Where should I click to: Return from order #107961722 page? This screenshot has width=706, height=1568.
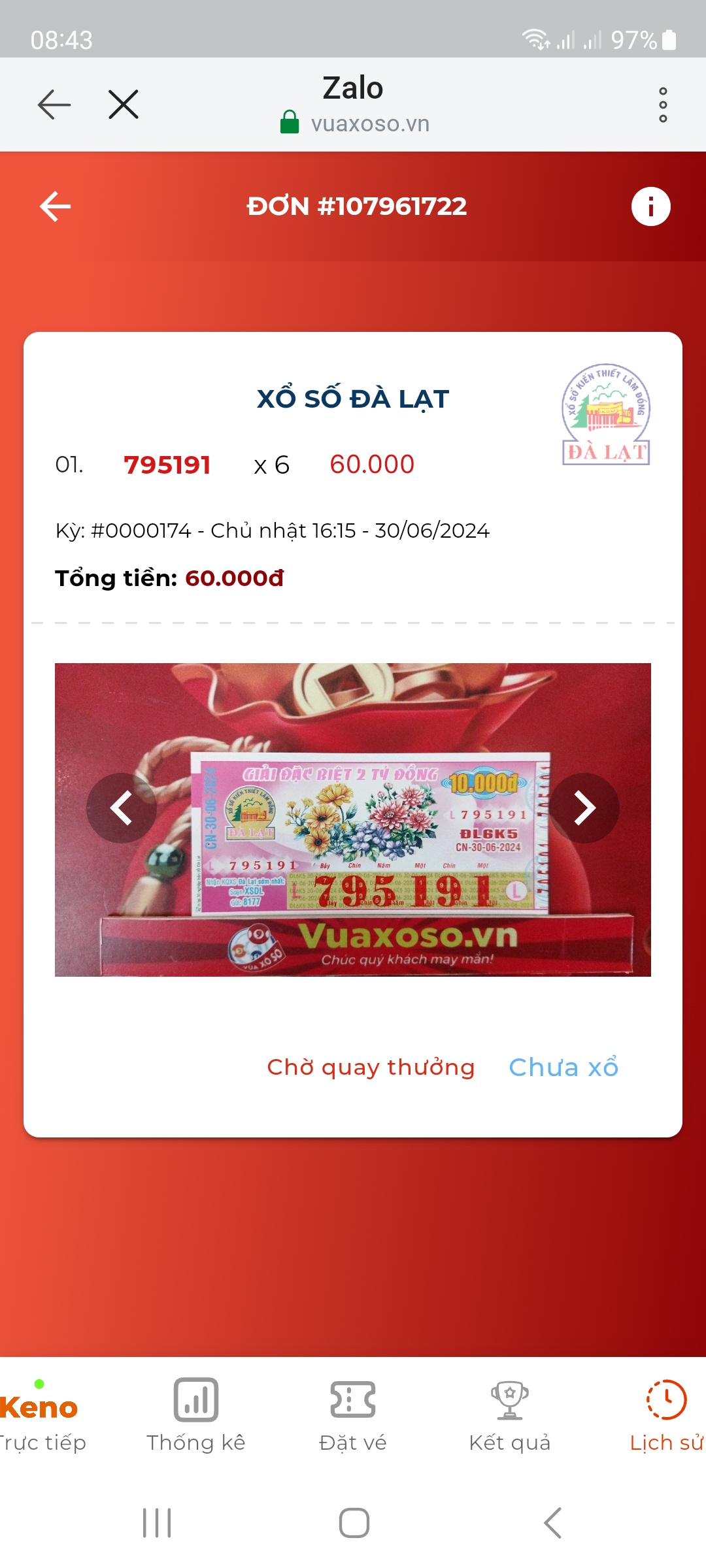click(56, 206)
